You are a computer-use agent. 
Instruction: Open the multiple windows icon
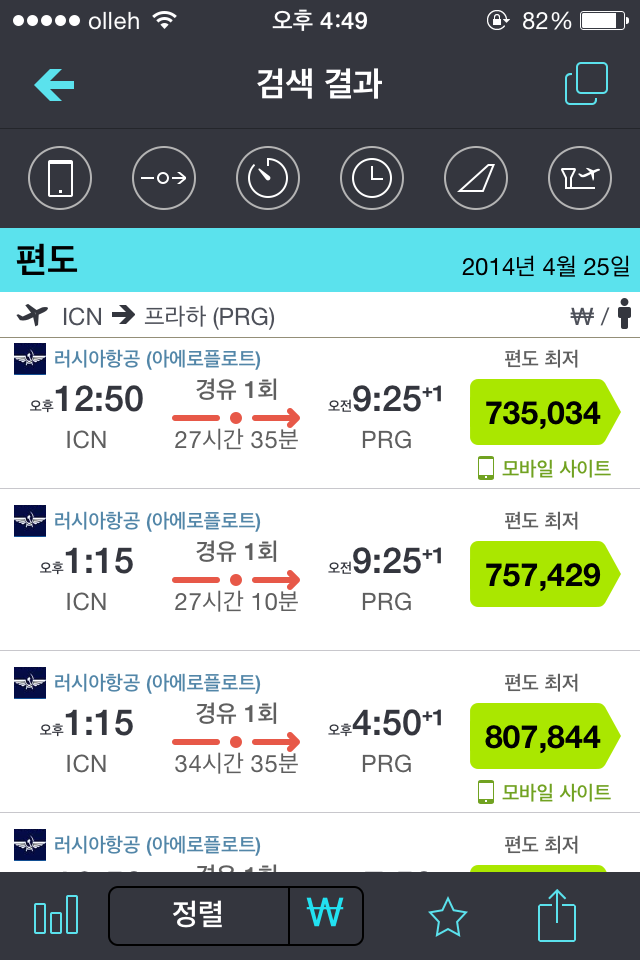(585, 84)
